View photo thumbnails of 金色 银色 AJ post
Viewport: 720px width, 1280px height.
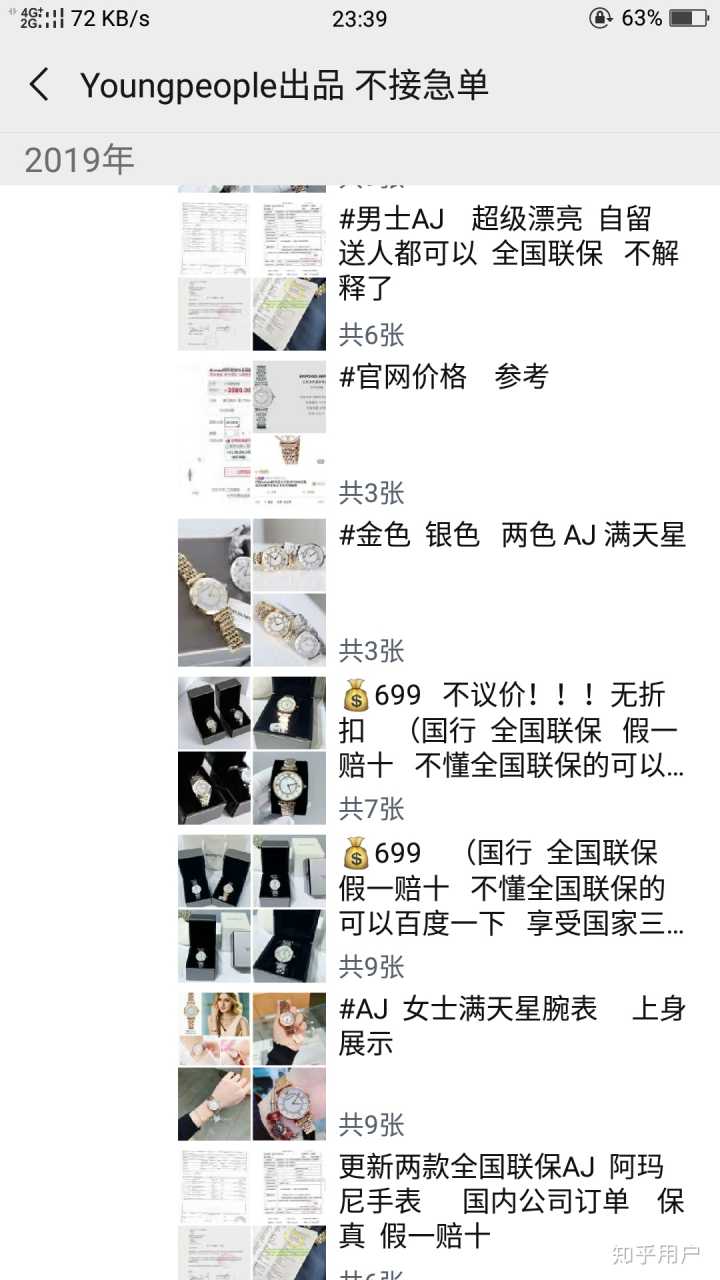coord(252,592)
